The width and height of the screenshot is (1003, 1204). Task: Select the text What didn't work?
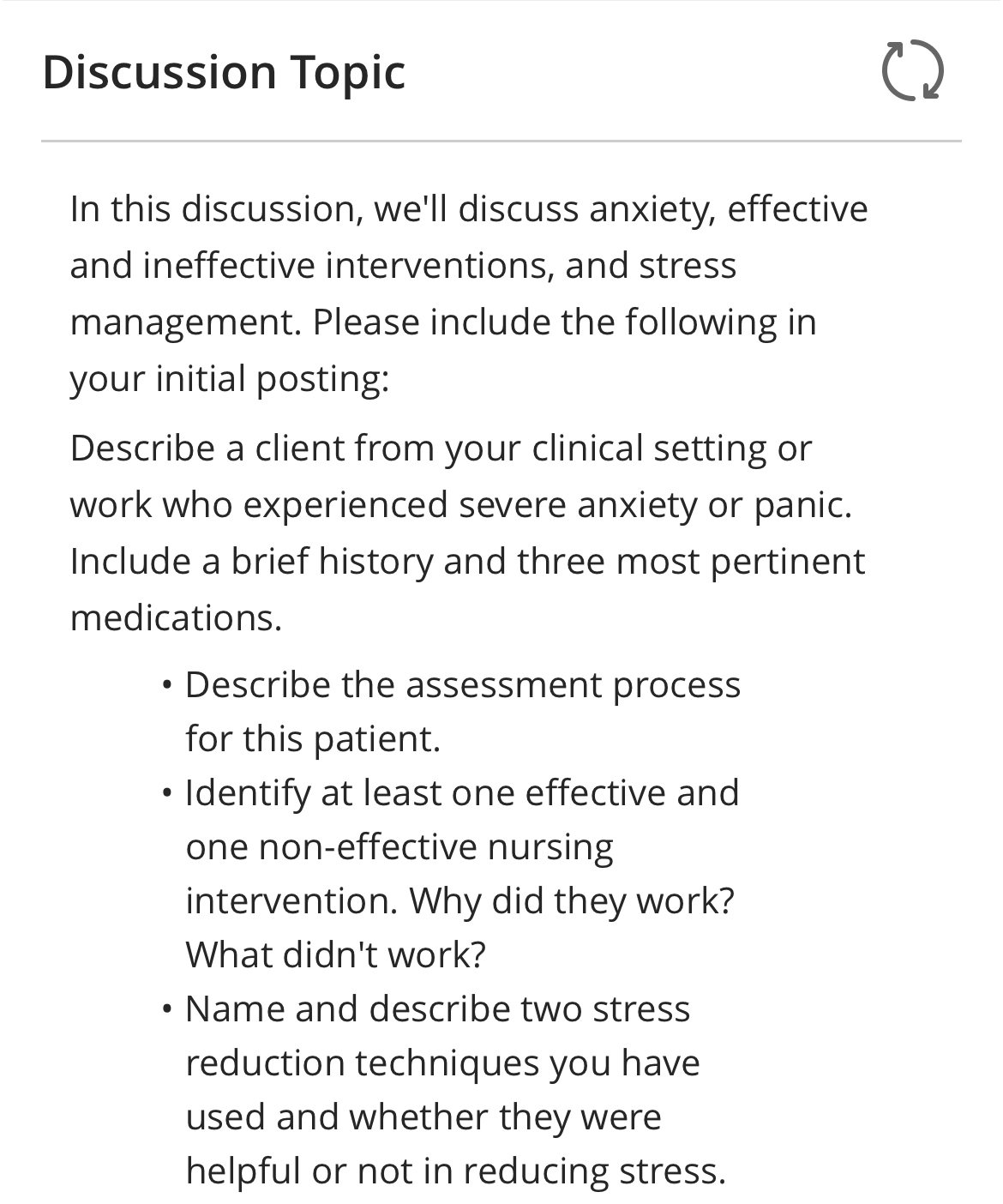(x=336, y=954)
